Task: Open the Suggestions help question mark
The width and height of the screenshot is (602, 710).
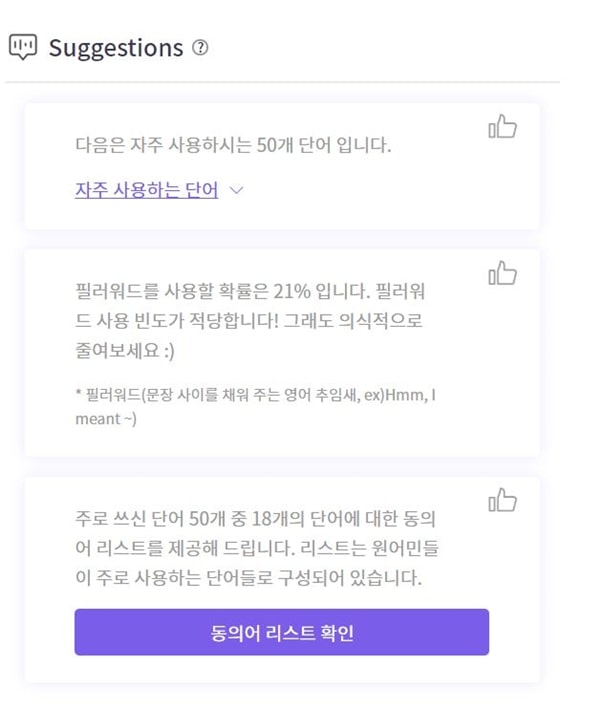Action: (200, 47)
